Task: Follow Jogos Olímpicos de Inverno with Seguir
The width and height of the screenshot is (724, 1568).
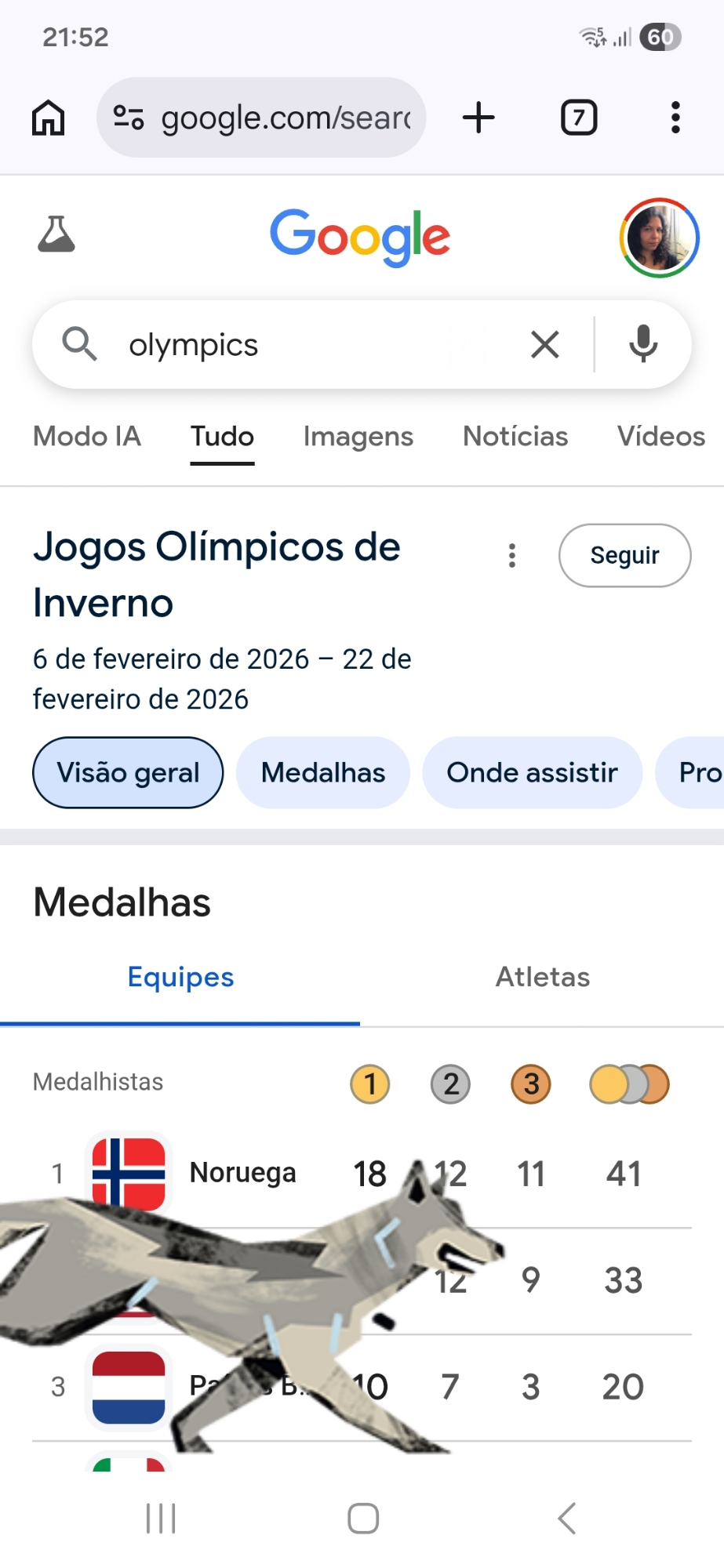Action: pos(624,555)
